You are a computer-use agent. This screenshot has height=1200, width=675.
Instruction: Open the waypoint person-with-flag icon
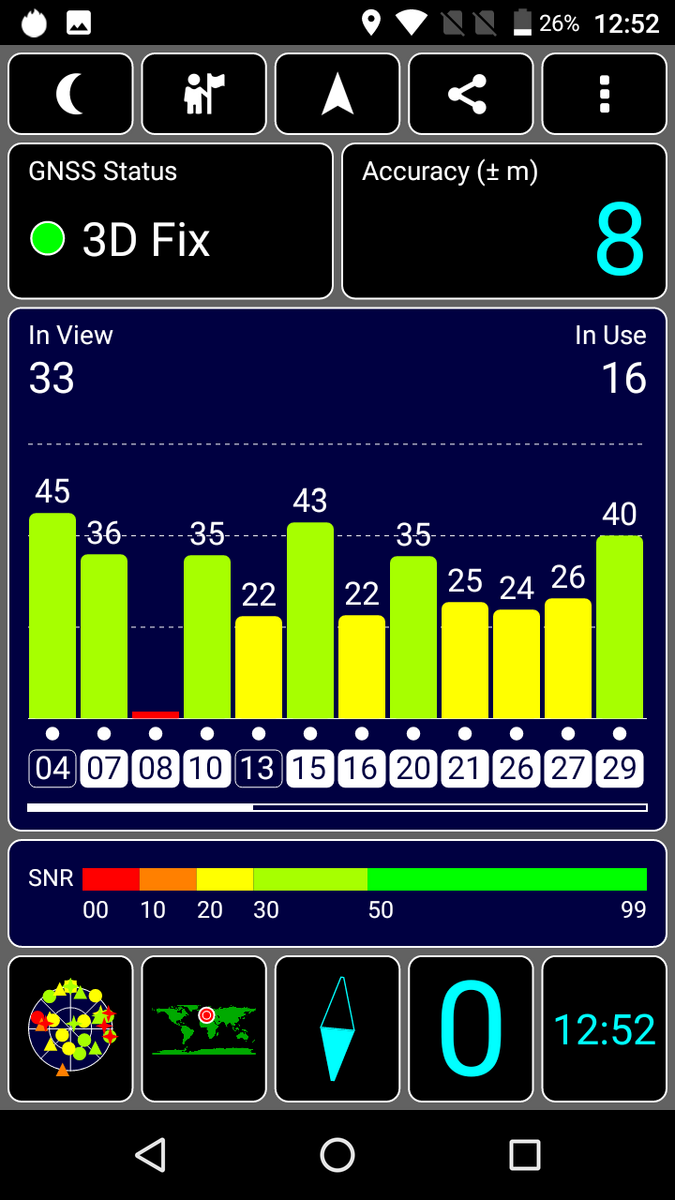click(204, 94)
